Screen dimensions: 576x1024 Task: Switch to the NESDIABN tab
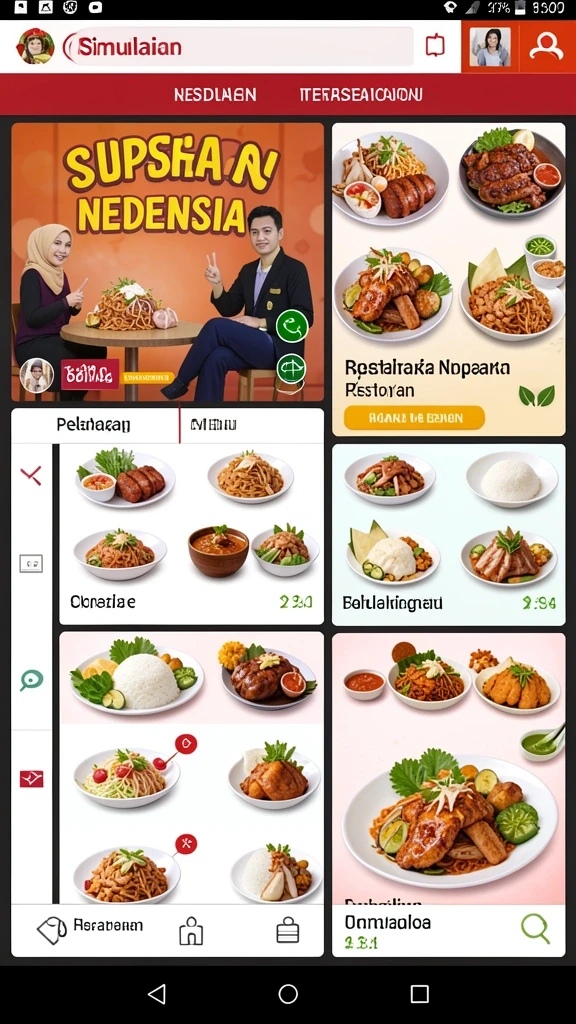click(x=215, y=95)
